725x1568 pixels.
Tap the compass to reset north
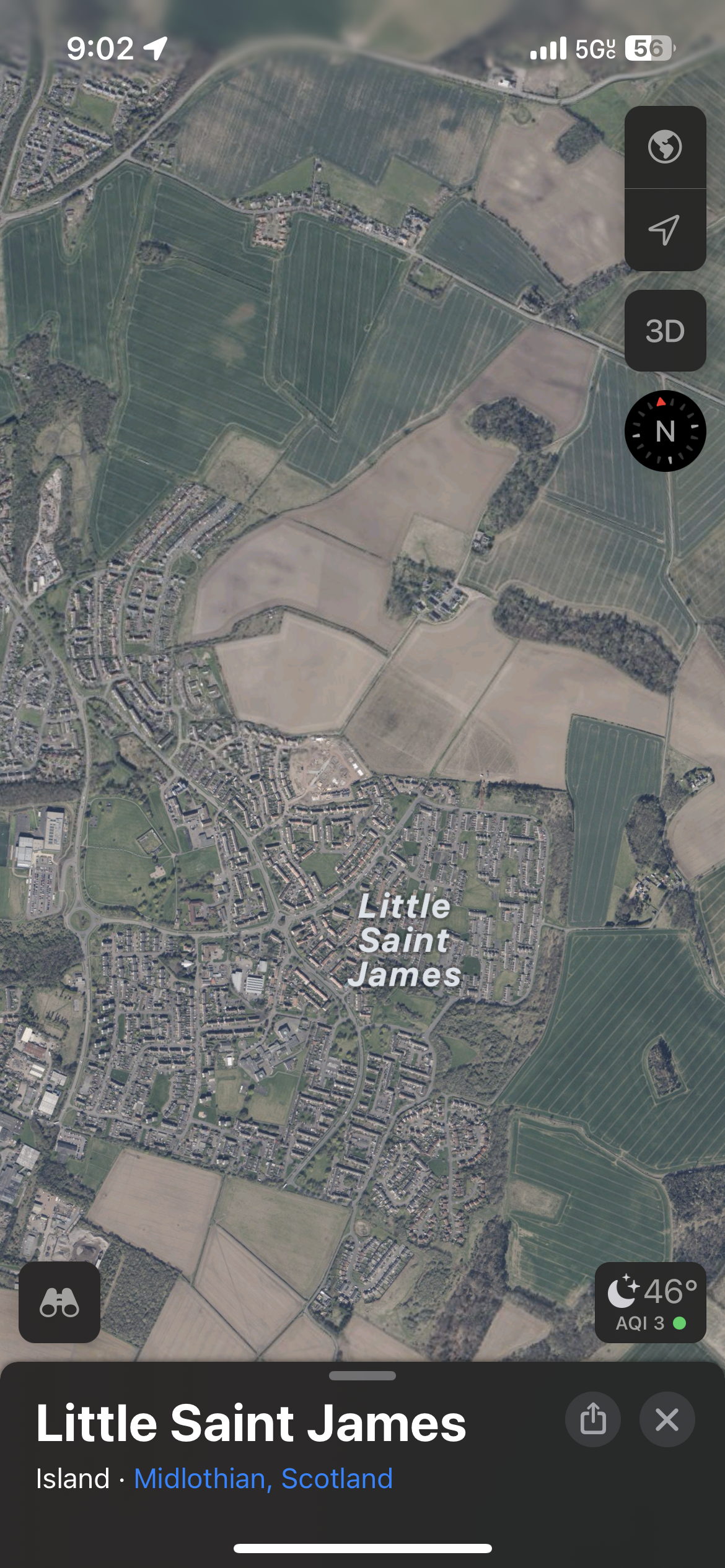point(665,431)
